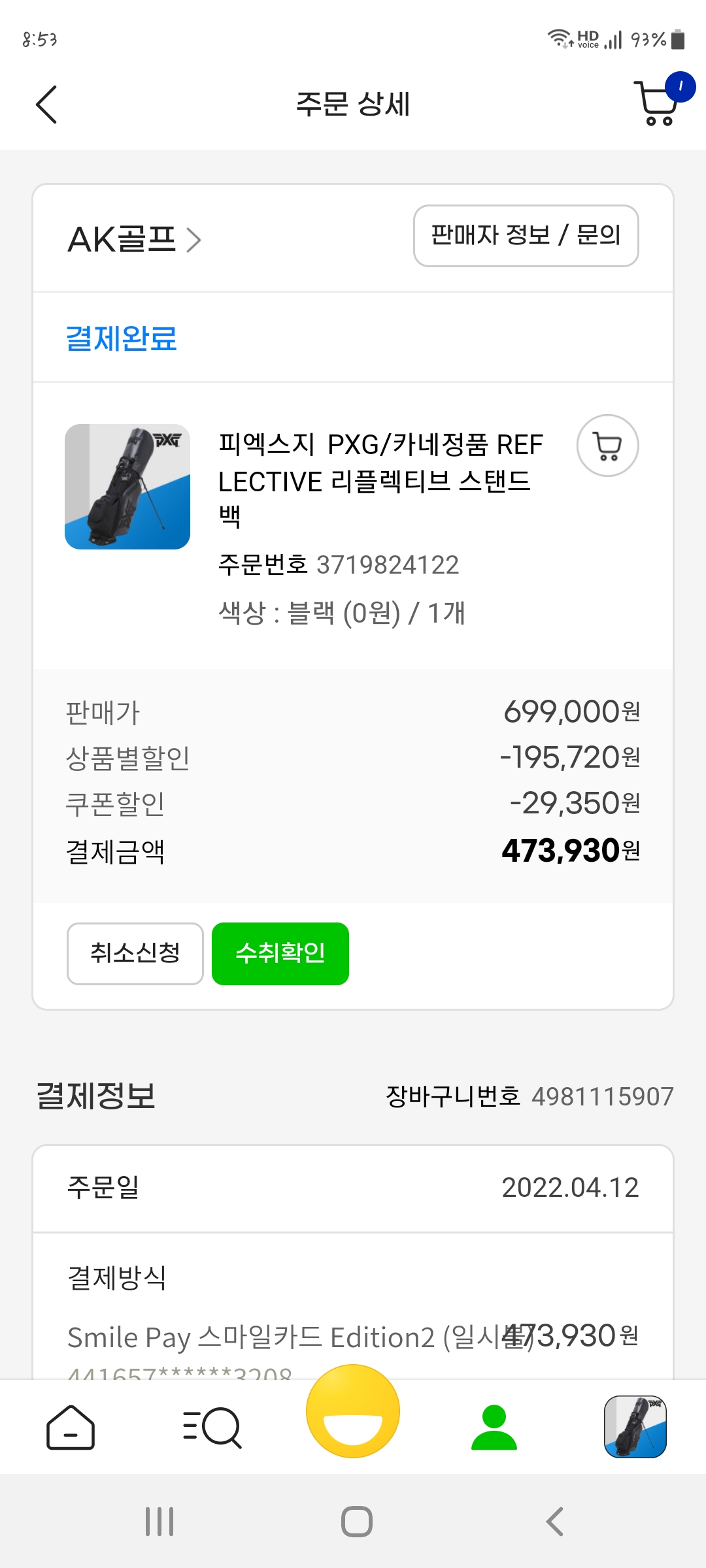
Task: Tap the system home button
Action: pos(357,1522)
